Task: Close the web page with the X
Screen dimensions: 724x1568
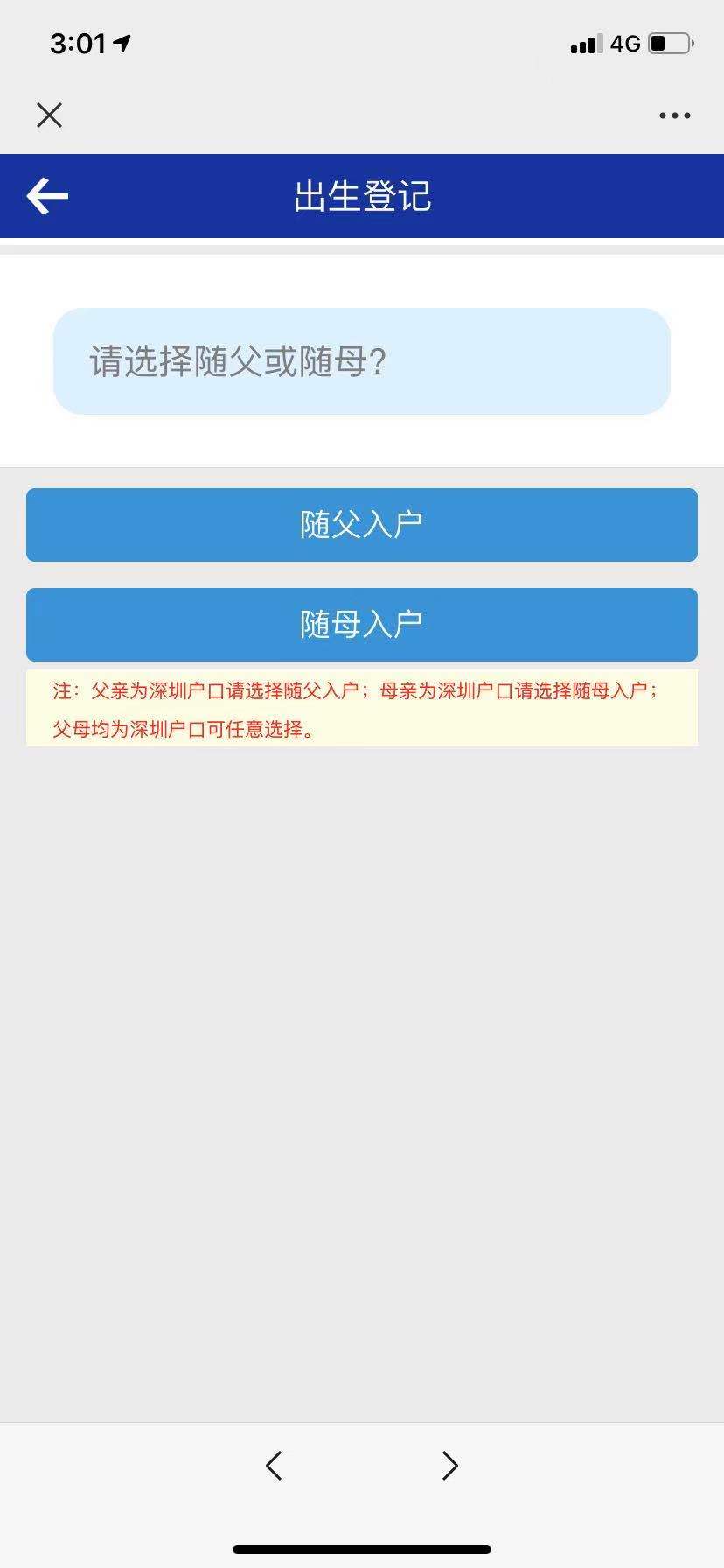Action: click(x=50, y=115)
